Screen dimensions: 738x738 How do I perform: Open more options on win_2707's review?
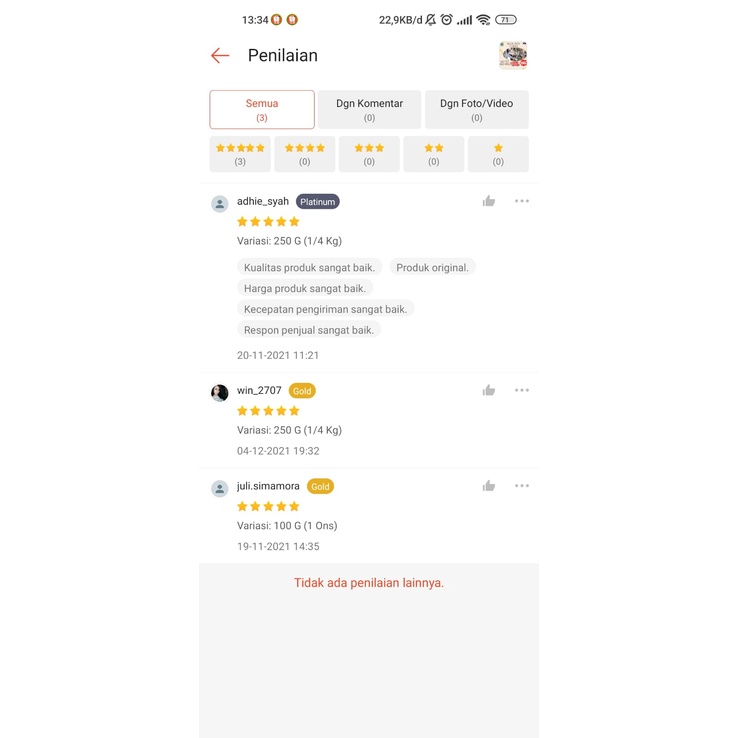(522, 390)
